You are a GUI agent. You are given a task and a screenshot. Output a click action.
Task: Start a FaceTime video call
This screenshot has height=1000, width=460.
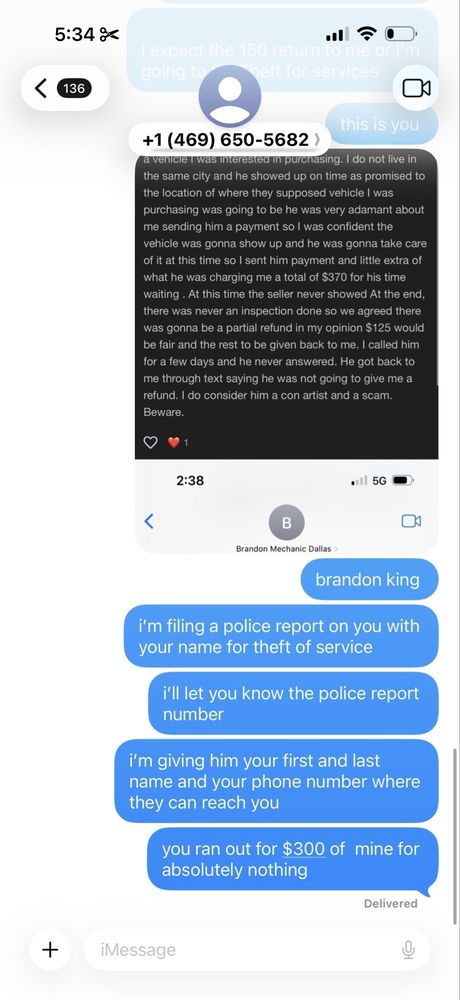pyautogui.click(x=416, y=88)
